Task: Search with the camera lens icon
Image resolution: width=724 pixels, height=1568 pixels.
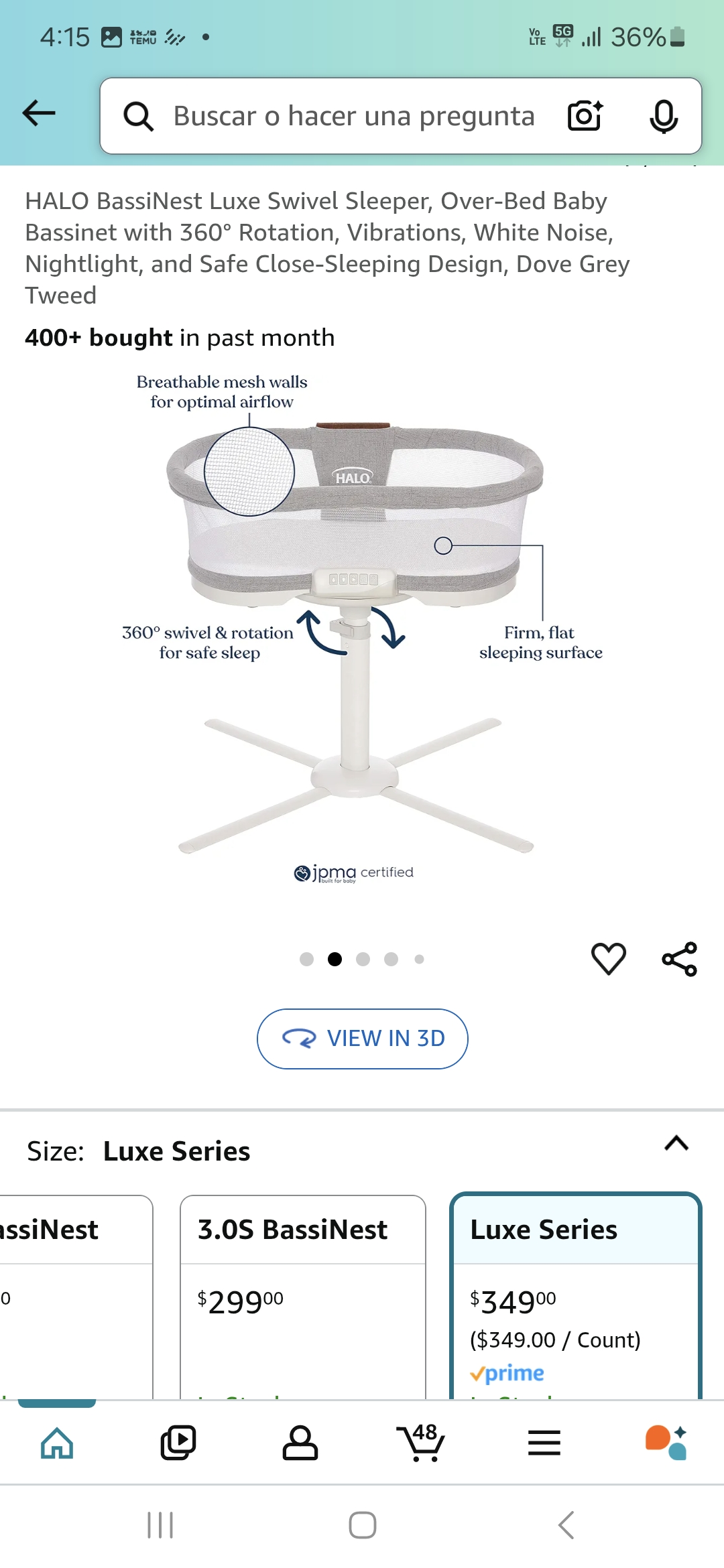Action: click(585, 116)
